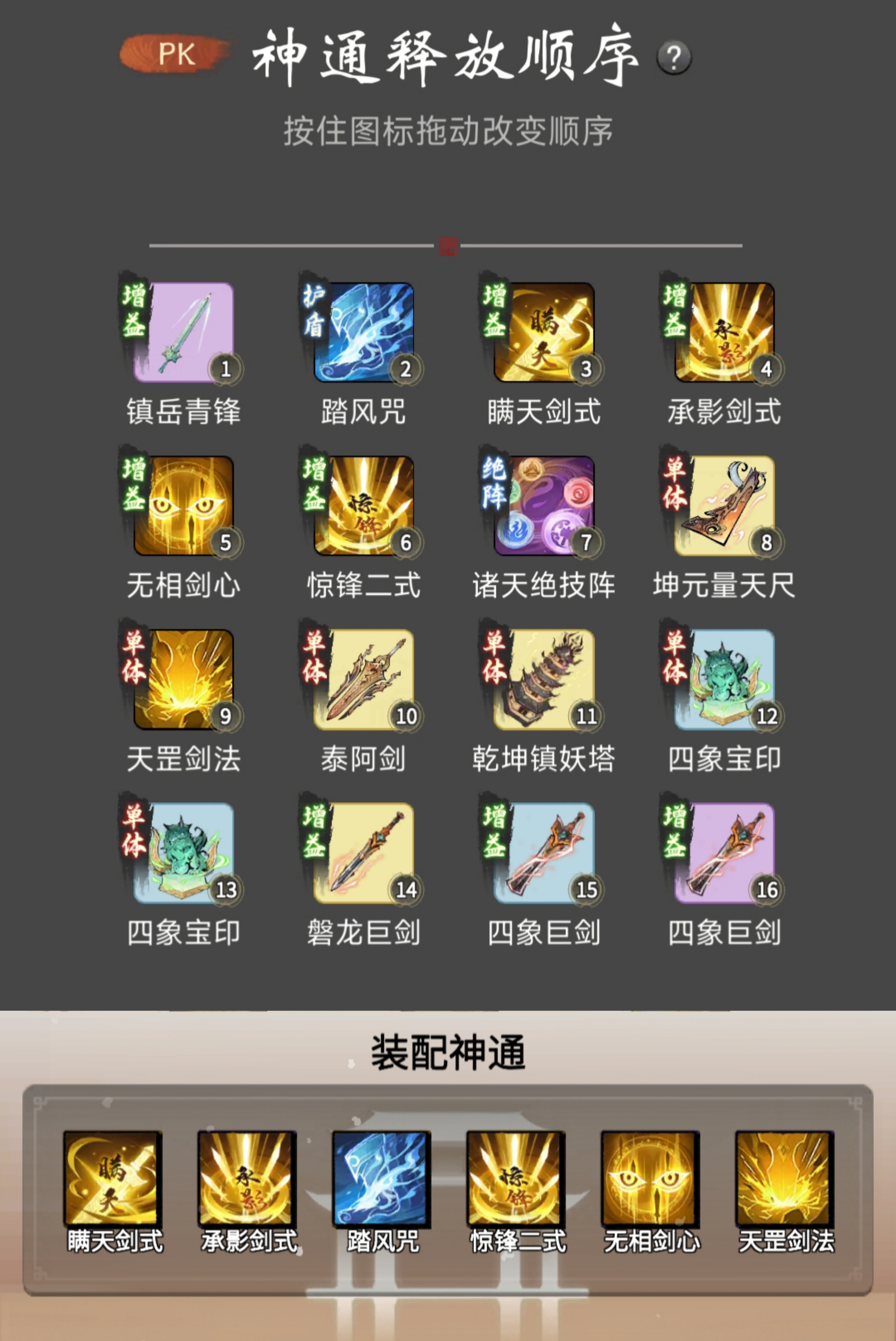Tap skill 3 瞒天剑式 in the order grid

click(x=544, y=333)
